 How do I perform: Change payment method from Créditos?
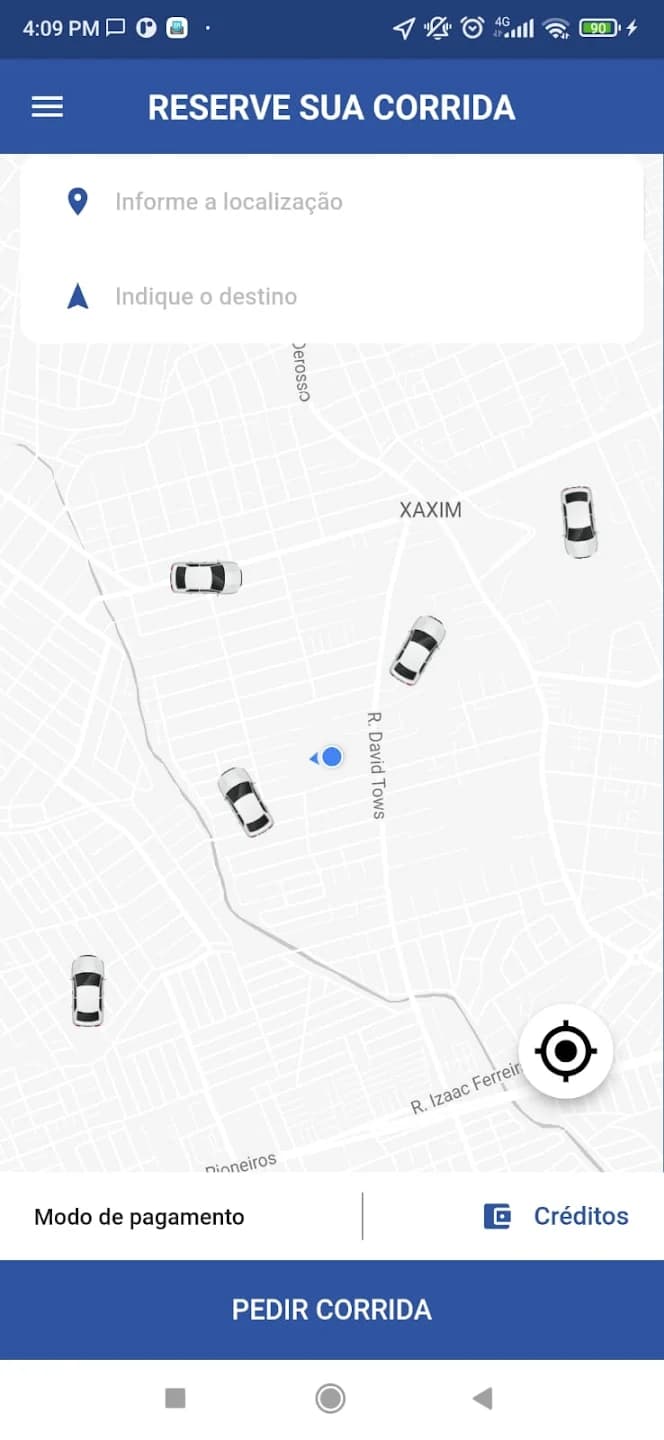tap(556, 1216)
